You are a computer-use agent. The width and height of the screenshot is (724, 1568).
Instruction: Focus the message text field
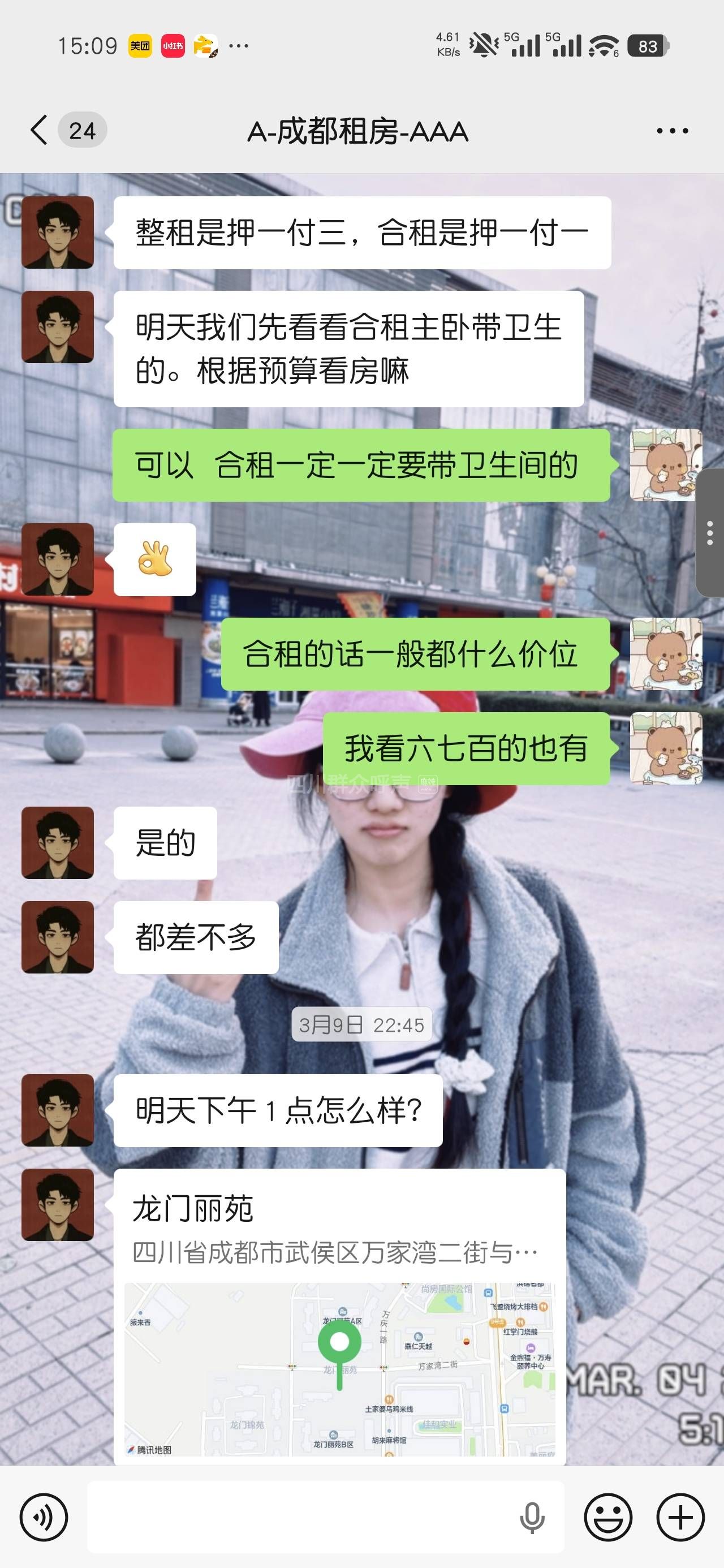[x=299, y=1517]
